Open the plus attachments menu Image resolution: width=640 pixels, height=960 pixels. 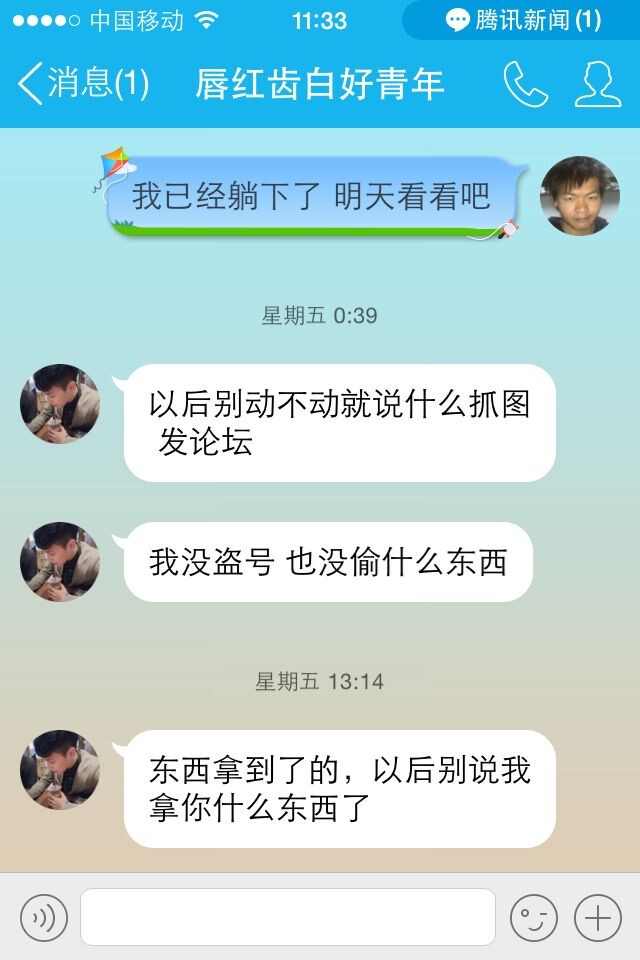(x=597, y=917)
